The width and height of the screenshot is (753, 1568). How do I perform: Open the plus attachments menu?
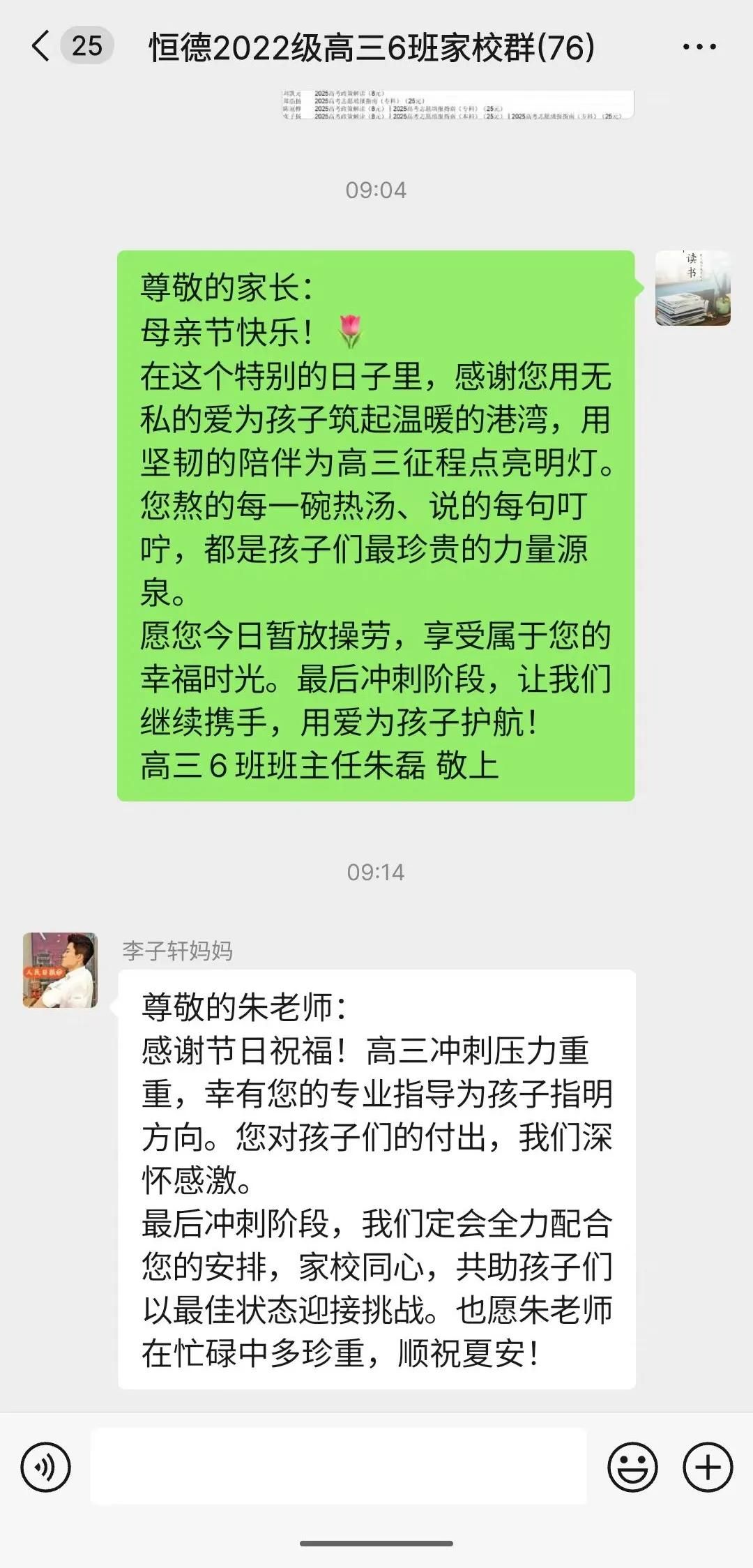tap(707, 1467)
